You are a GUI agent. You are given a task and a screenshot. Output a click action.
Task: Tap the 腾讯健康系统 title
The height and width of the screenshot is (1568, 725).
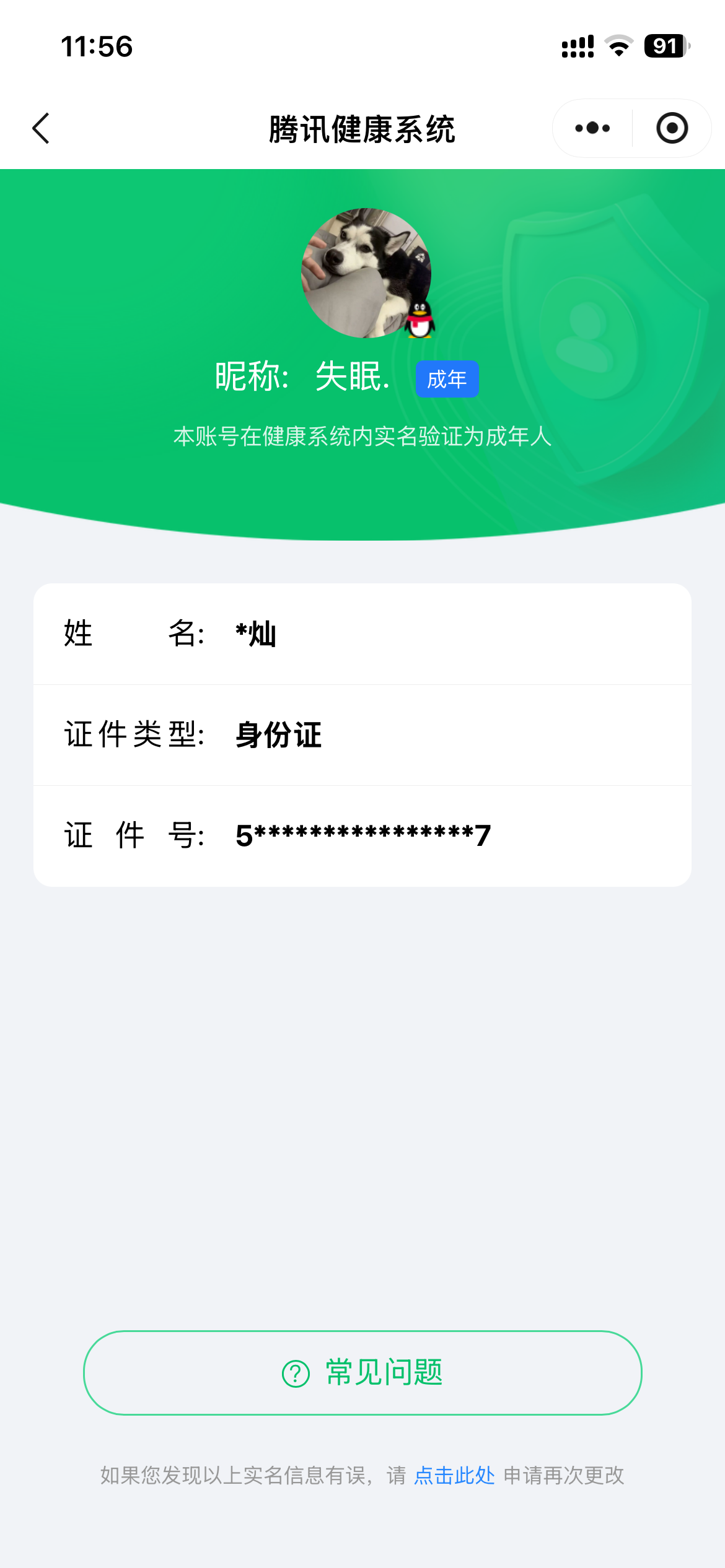pos(362,128)
